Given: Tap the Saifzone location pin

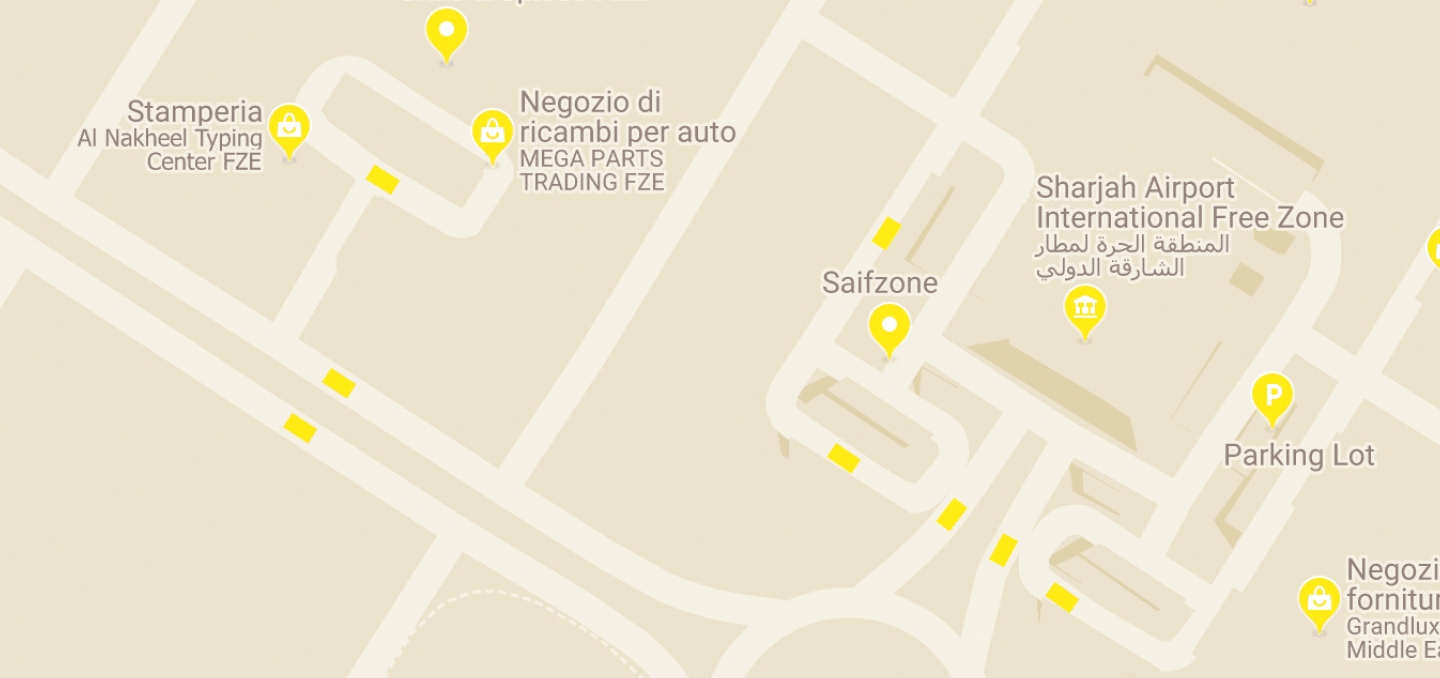Looking at the screenshot, I should 888,326.
